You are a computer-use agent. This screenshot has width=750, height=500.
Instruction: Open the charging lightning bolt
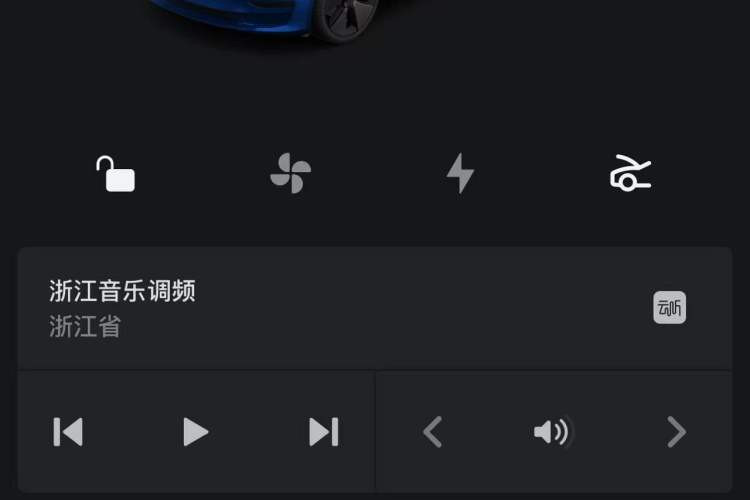tap(460, 174)
